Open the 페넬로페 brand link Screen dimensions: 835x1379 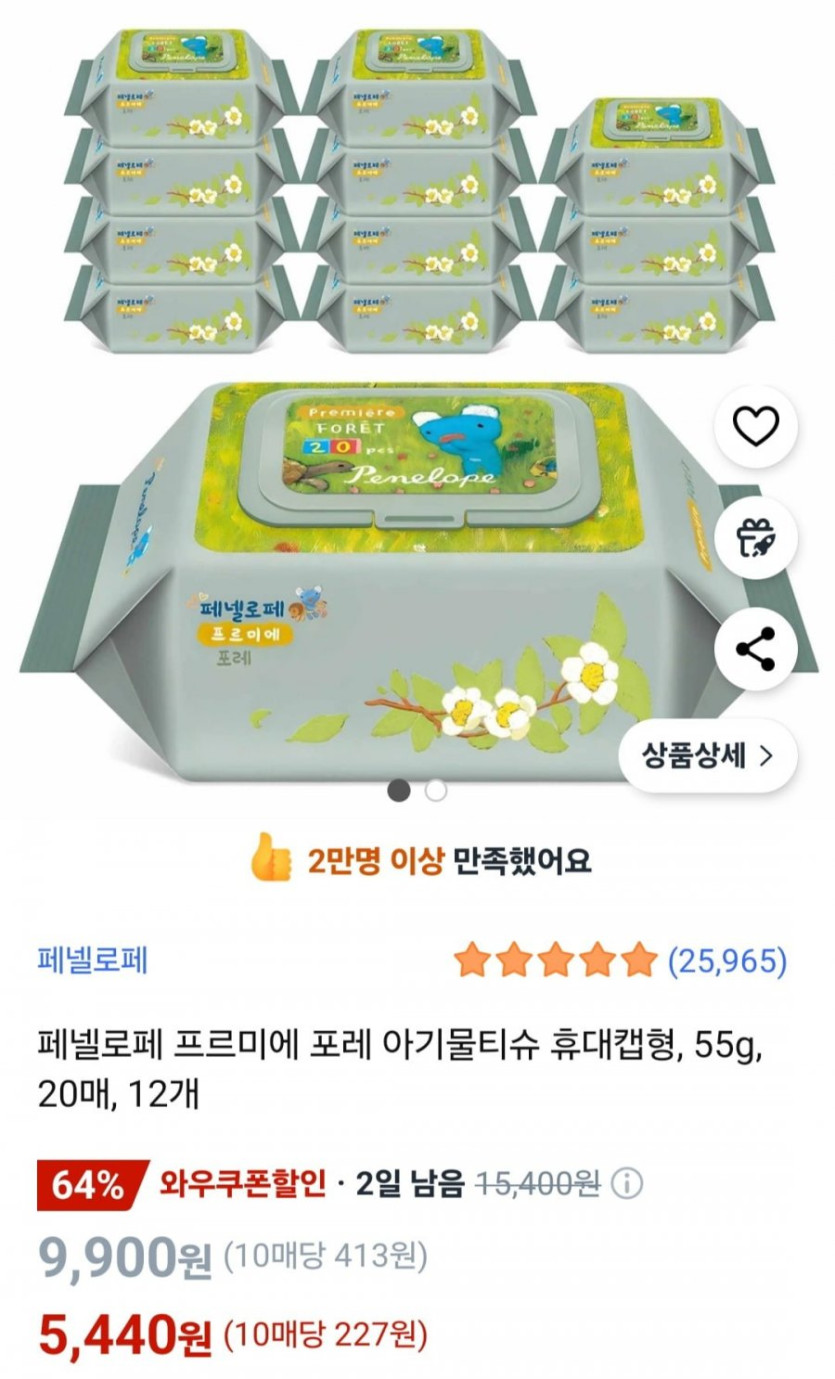(x=92, y=960)
